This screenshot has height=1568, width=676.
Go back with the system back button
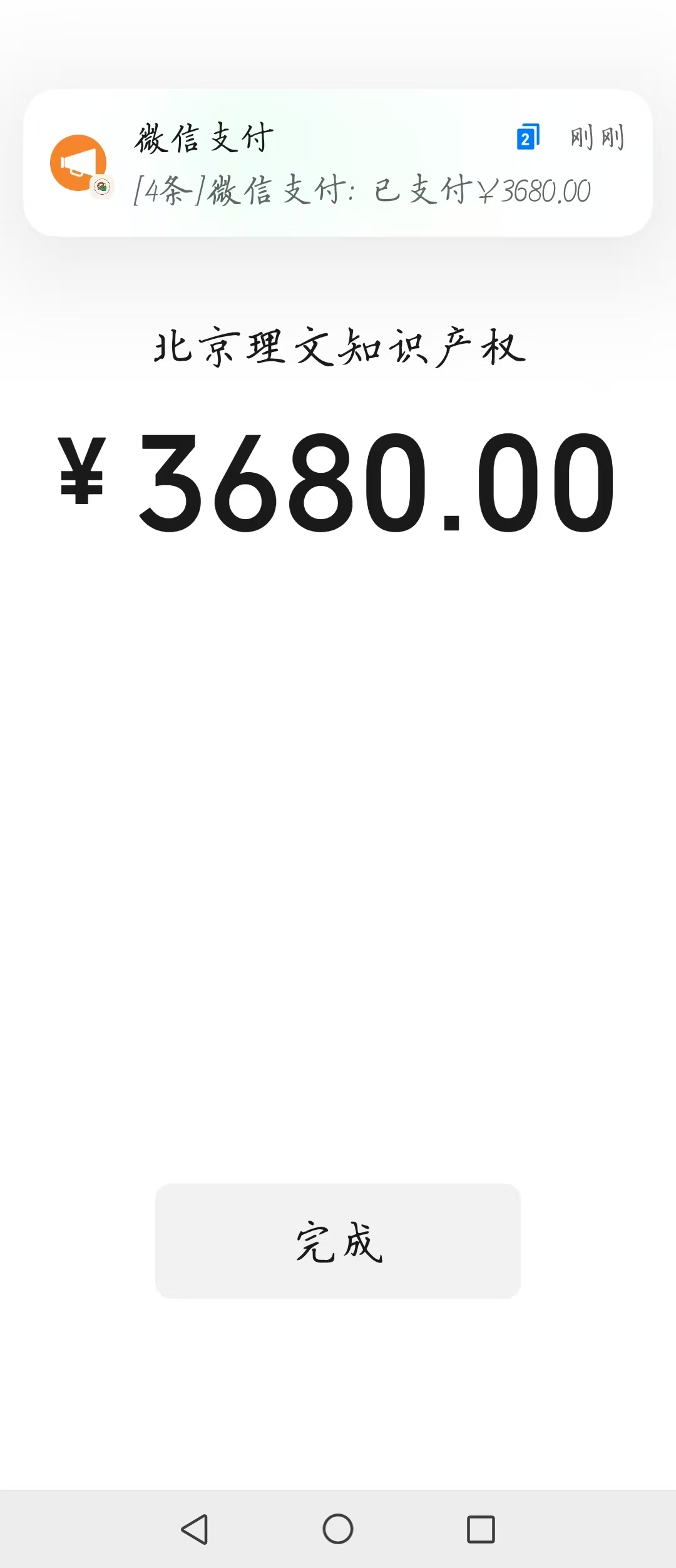tap(195, 1529)
